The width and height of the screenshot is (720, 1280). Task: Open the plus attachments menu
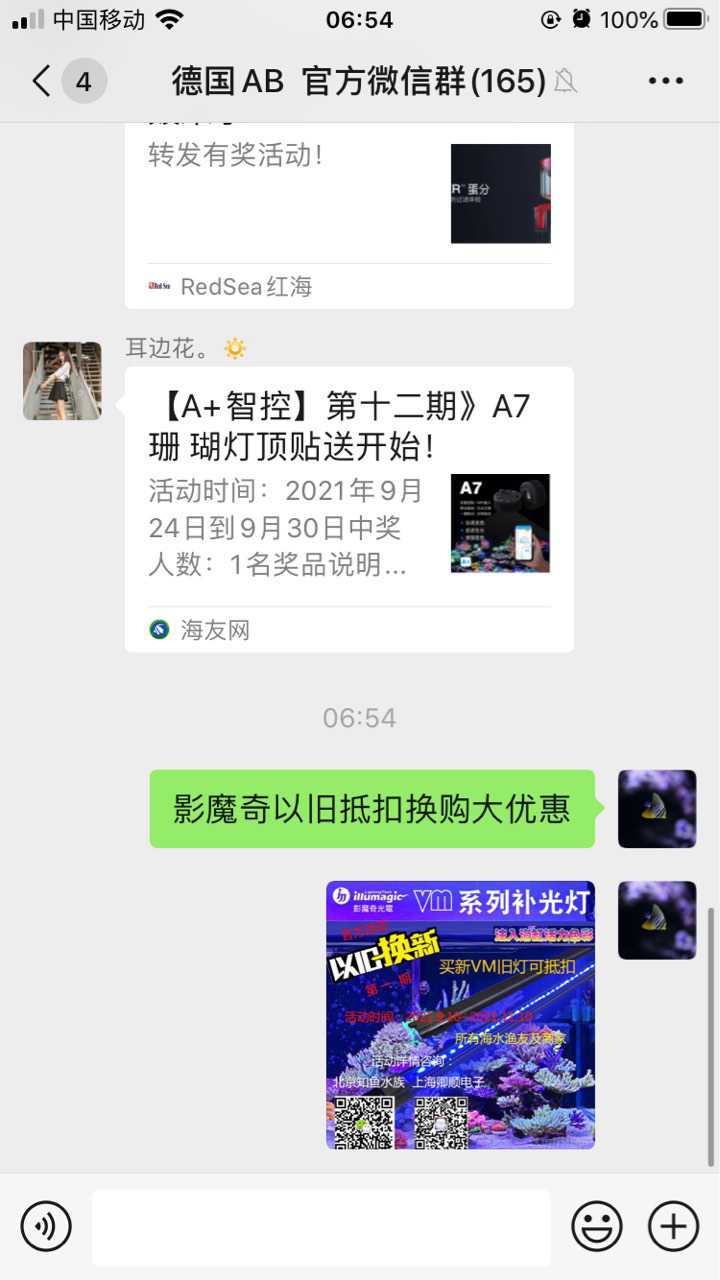click(673, 1226)
